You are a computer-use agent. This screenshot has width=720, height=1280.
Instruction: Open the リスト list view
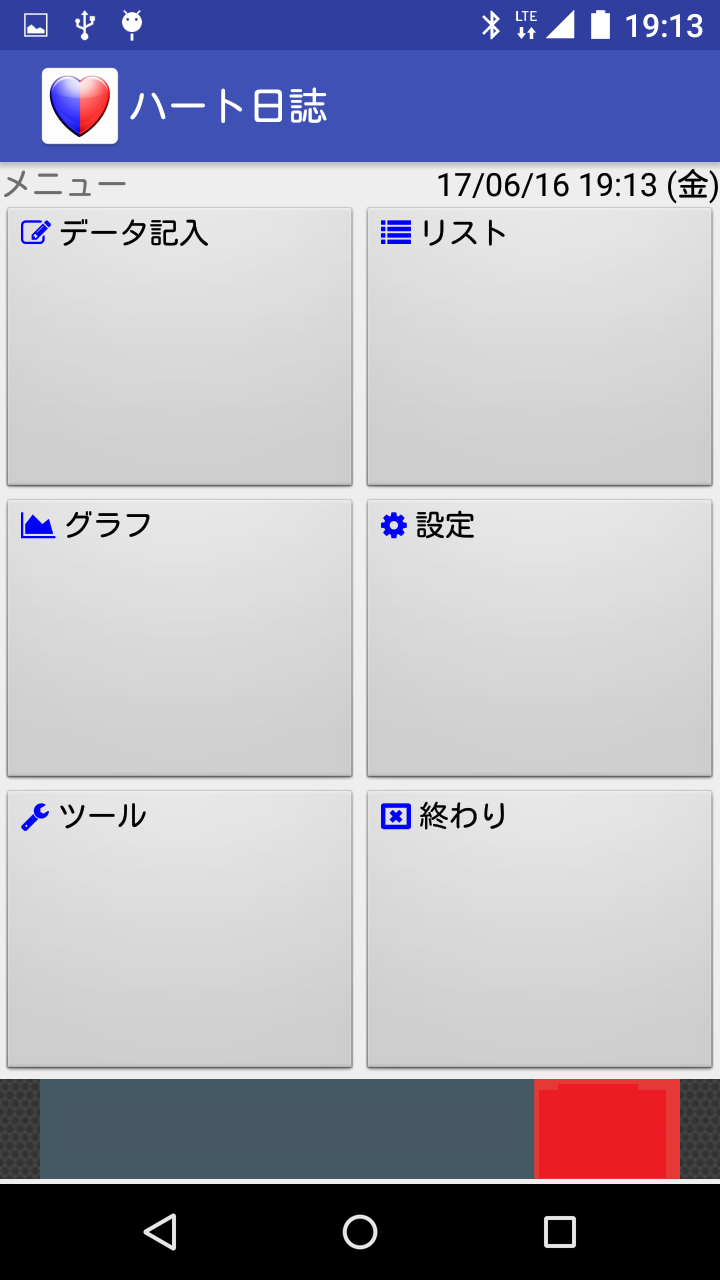[x=540, y=346]
